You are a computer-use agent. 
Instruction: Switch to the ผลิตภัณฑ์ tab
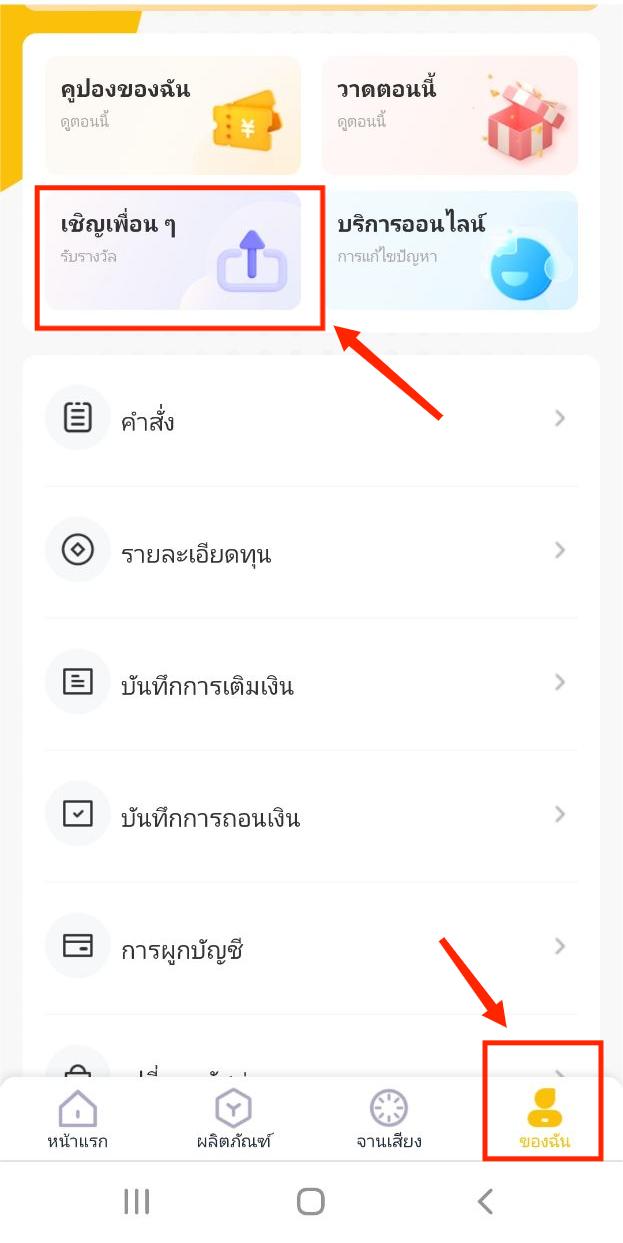coord(234,1119)
